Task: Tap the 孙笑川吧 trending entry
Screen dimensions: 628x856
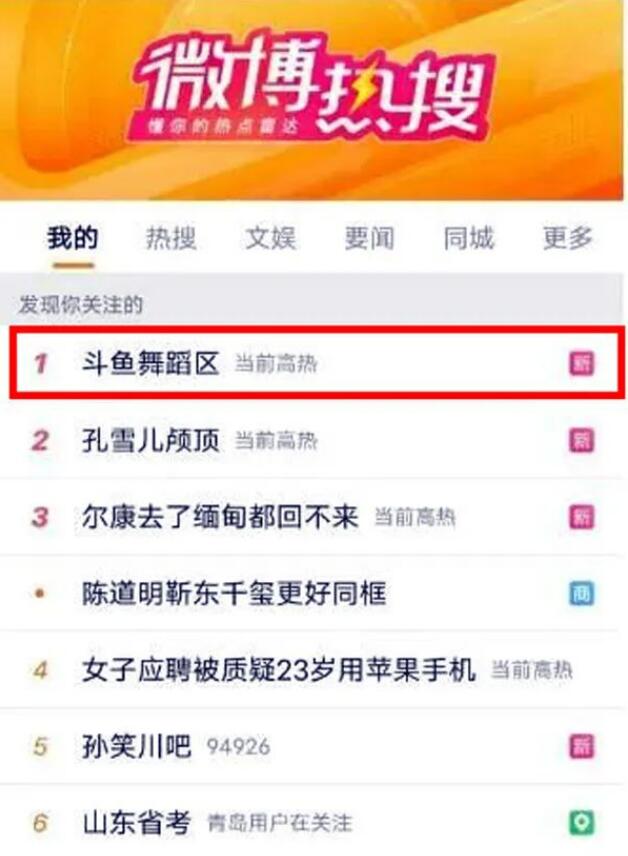Action: 136,746
